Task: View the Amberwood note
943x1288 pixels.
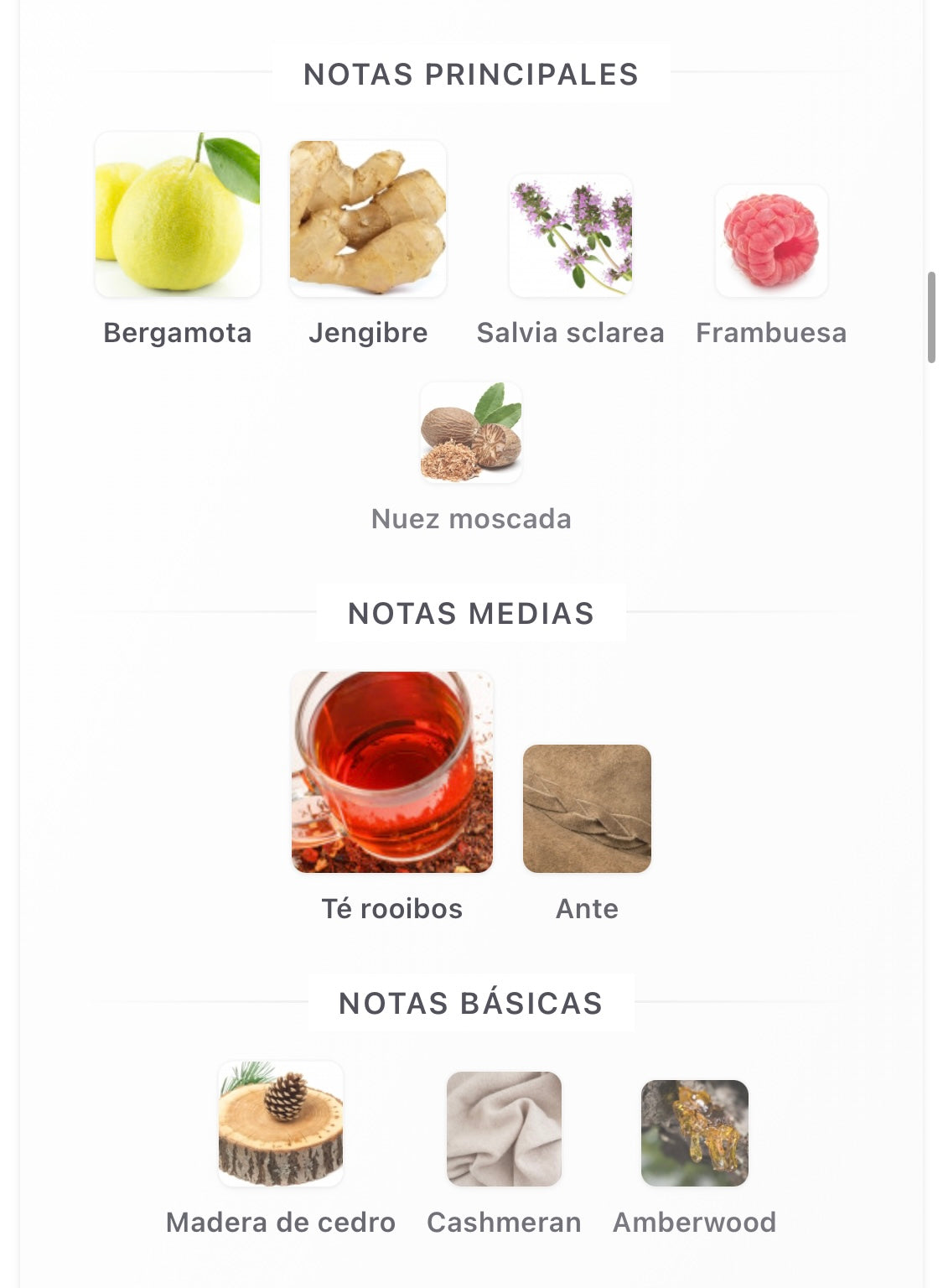Action: tap(695, 1133)
